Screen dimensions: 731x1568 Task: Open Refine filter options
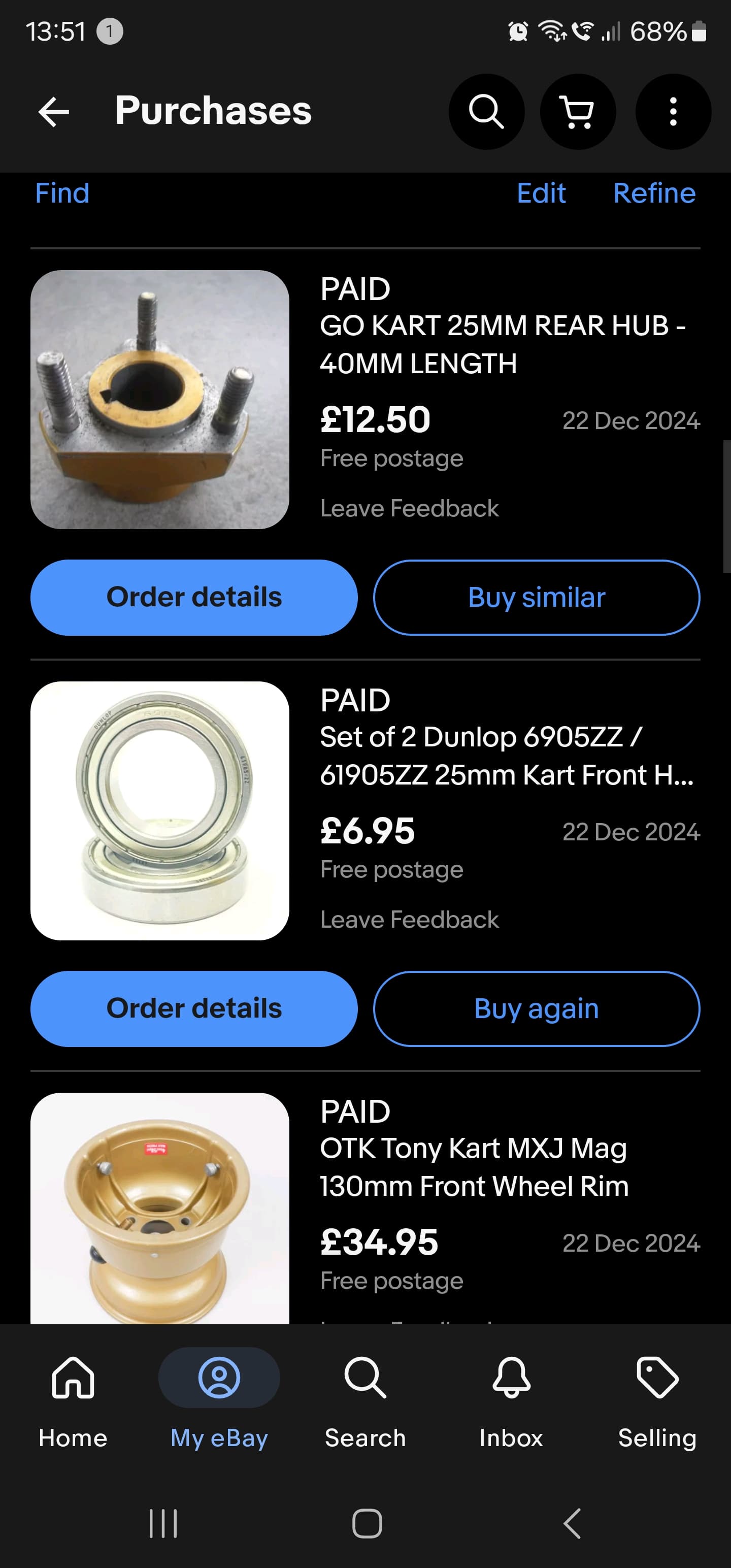tap(654, 193)
